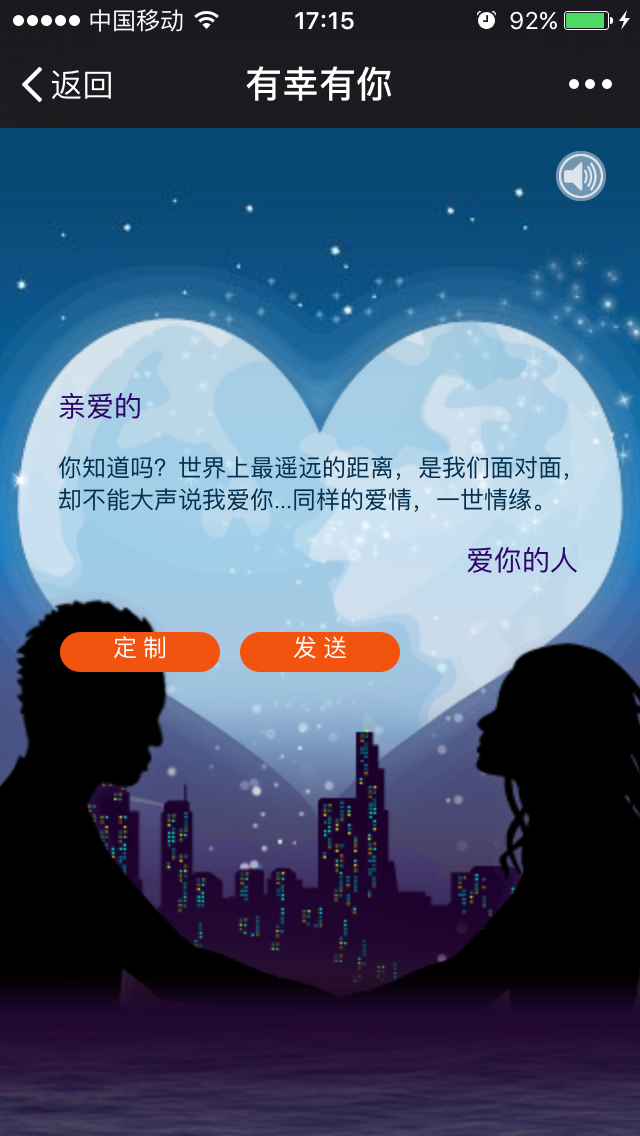The height and width of the screenshot is (1136, 640).
Task: Open the three-dot overflow menu
Action: tap(590, 85)
